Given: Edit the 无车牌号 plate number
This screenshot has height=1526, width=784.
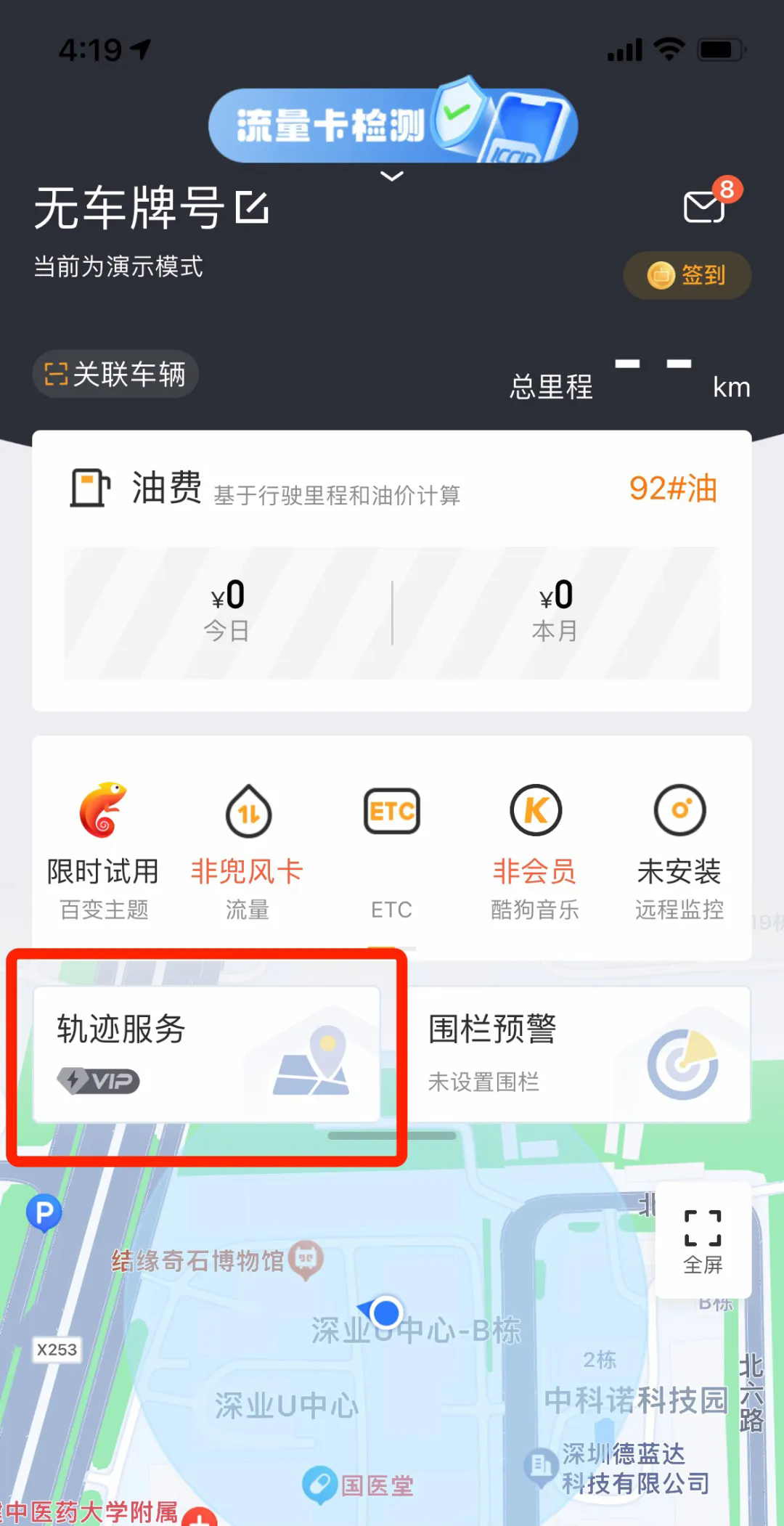Looking at the screenshot, I should tap(252, 208).
